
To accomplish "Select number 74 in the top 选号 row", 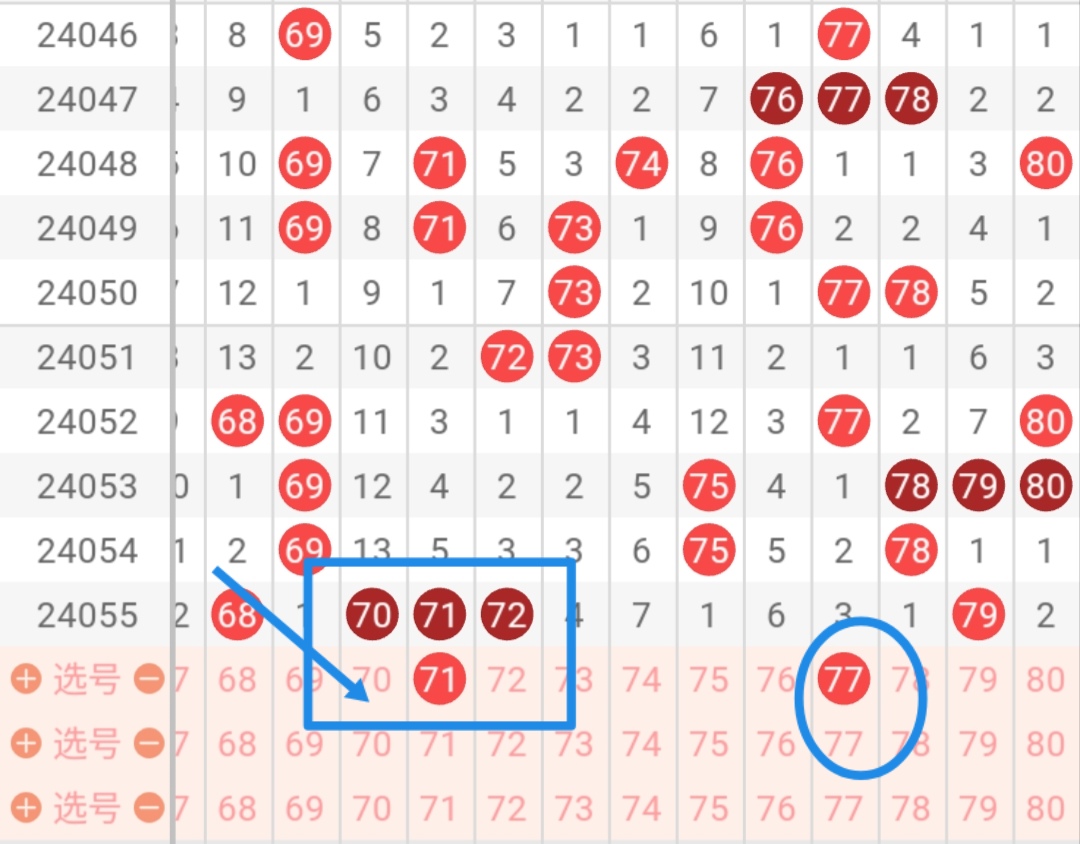I will (641, 680).
